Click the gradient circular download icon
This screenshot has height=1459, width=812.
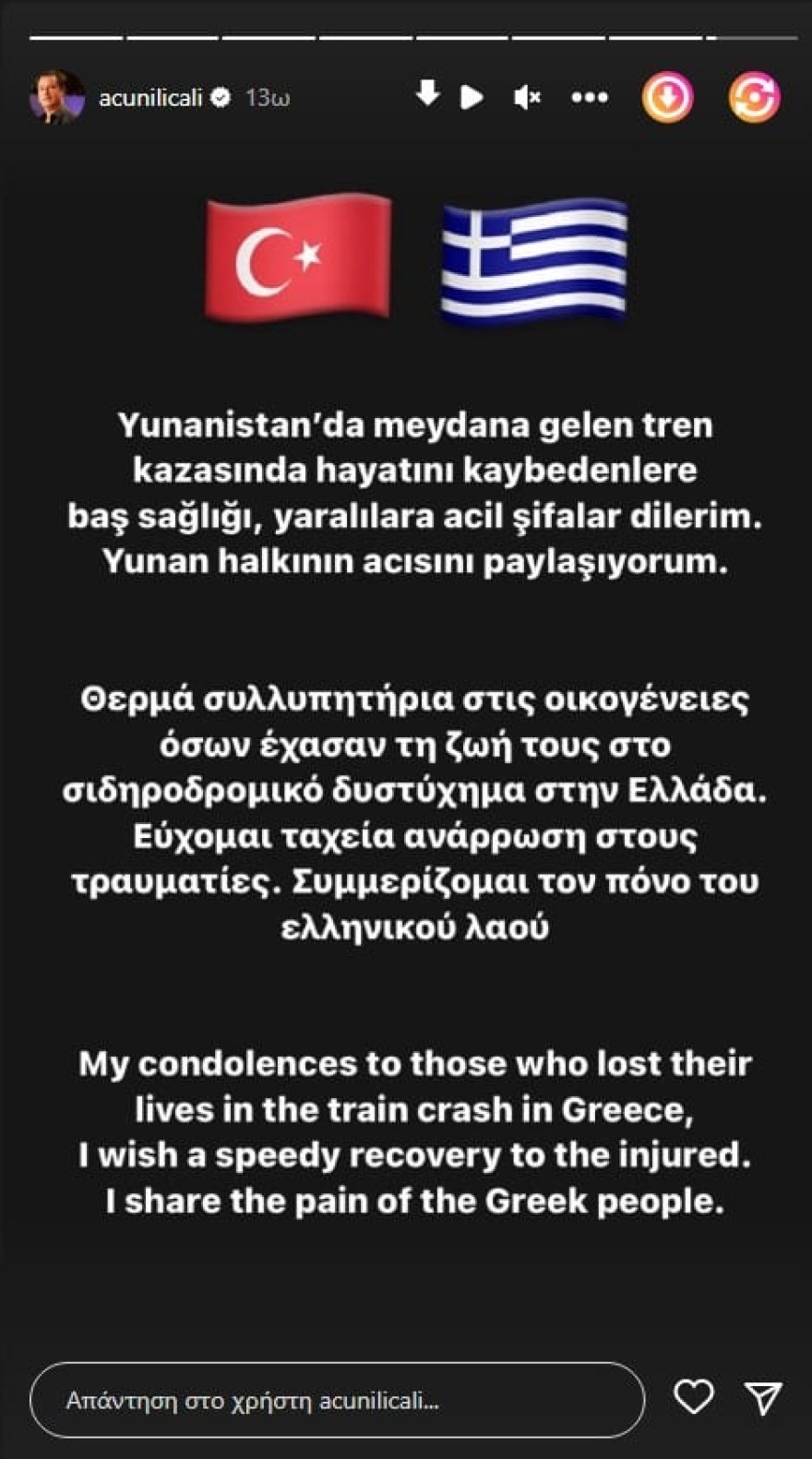(x=667, y=96)
